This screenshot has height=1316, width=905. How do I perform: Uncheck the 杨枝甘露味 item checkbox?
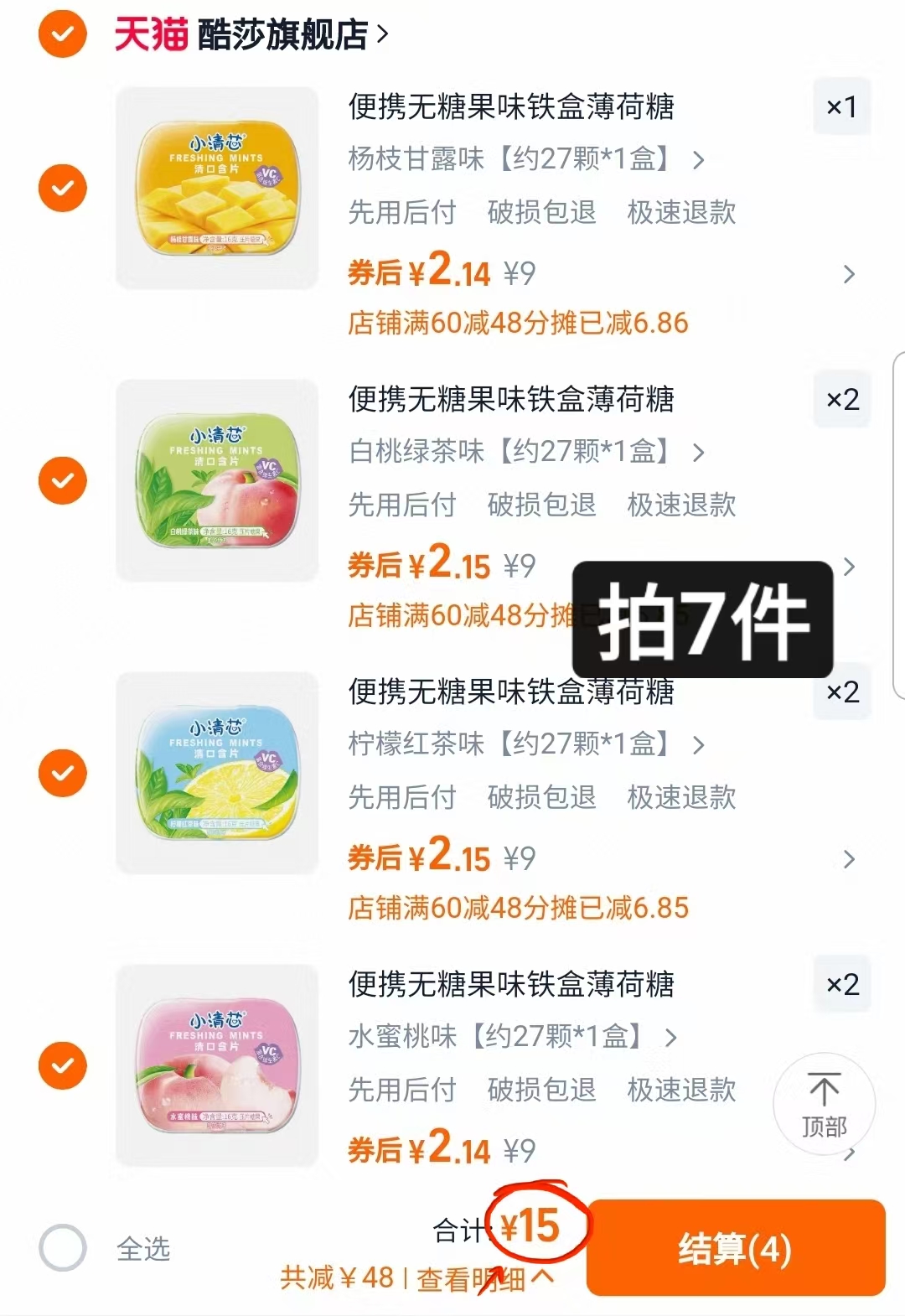[61, 187]
